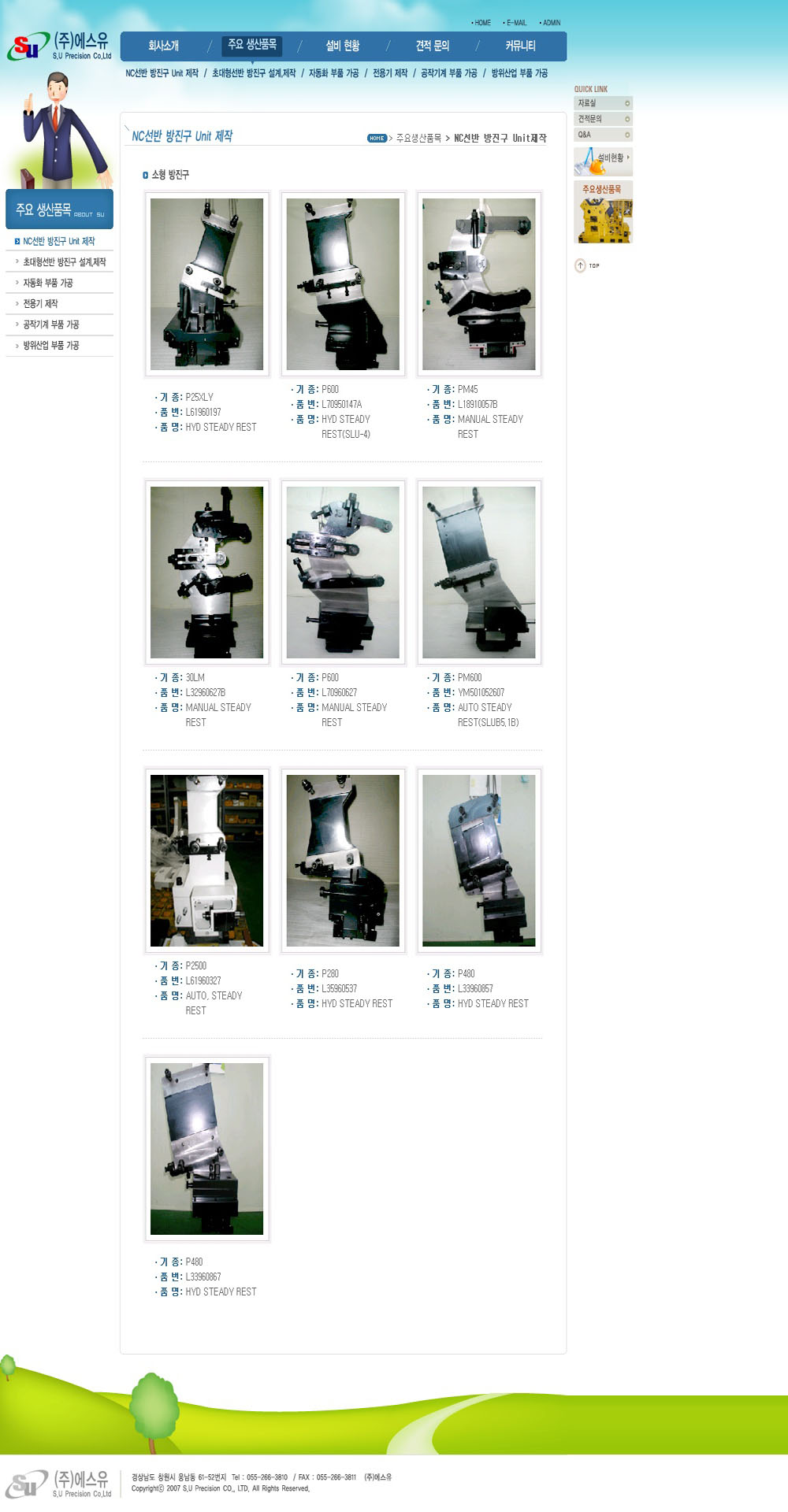
Task: Open the P2500 steady rest picture
Action: click(x=207, y=861)
